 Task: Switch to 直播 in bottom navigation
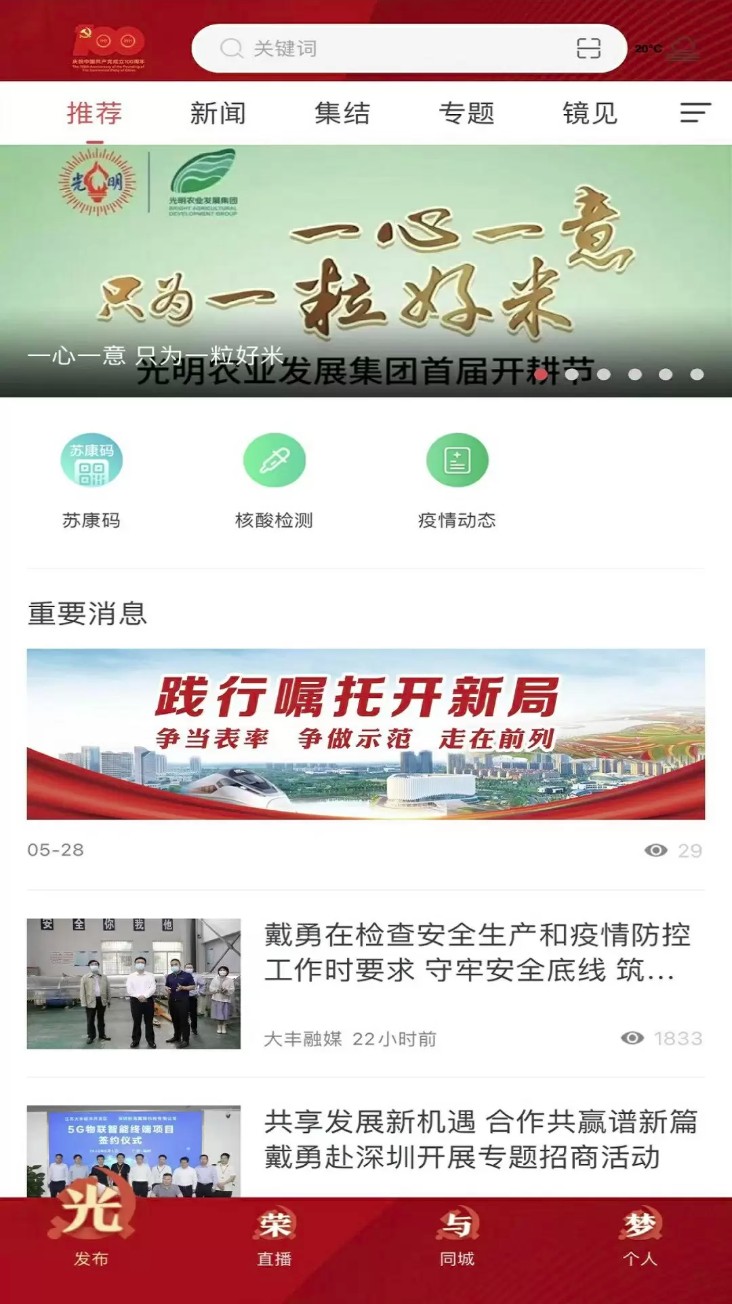pos(274,1237)
